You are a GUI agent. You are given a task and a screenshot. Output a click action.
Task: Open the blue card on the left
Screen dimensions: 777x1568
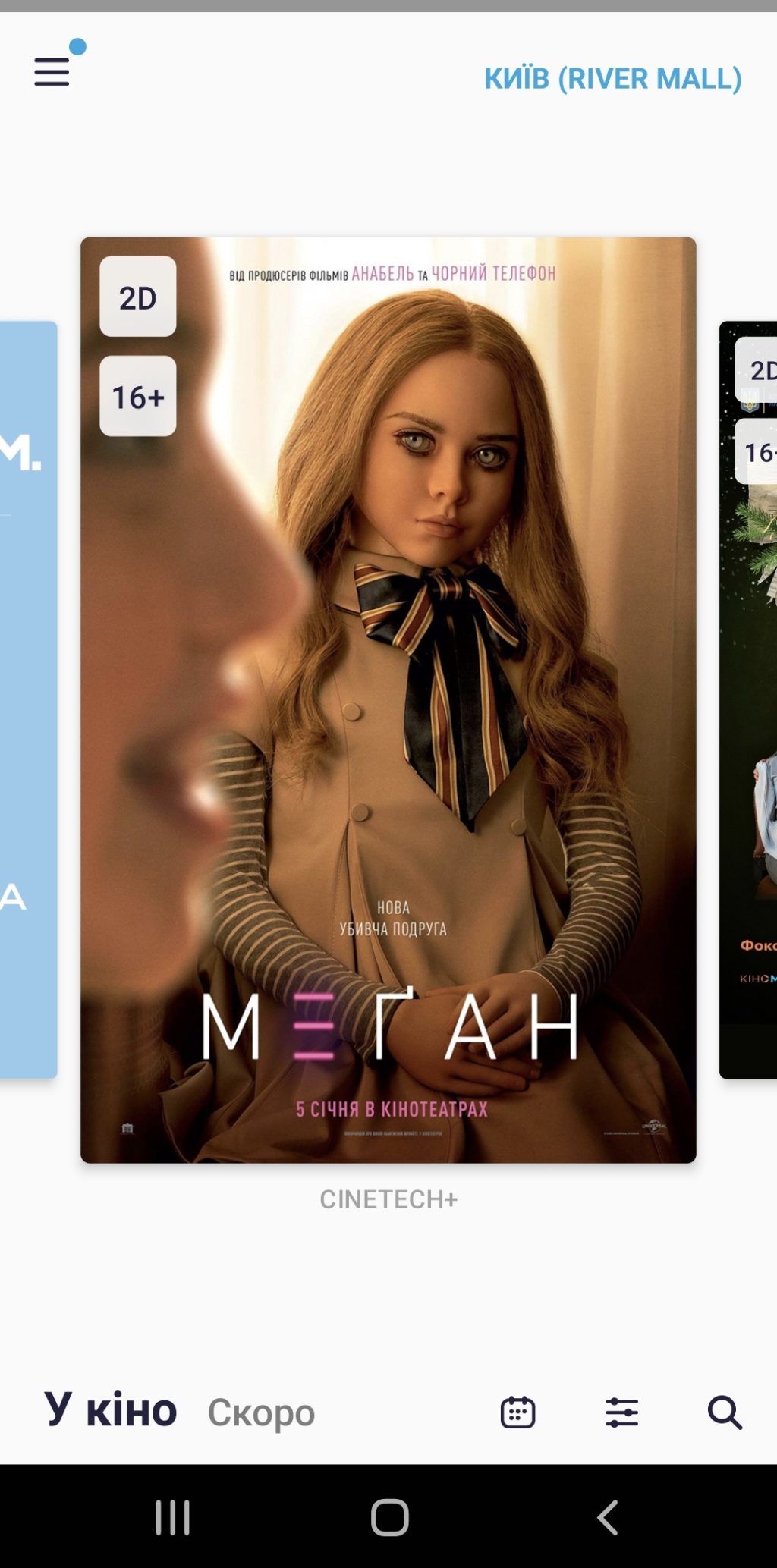[28, 699]
